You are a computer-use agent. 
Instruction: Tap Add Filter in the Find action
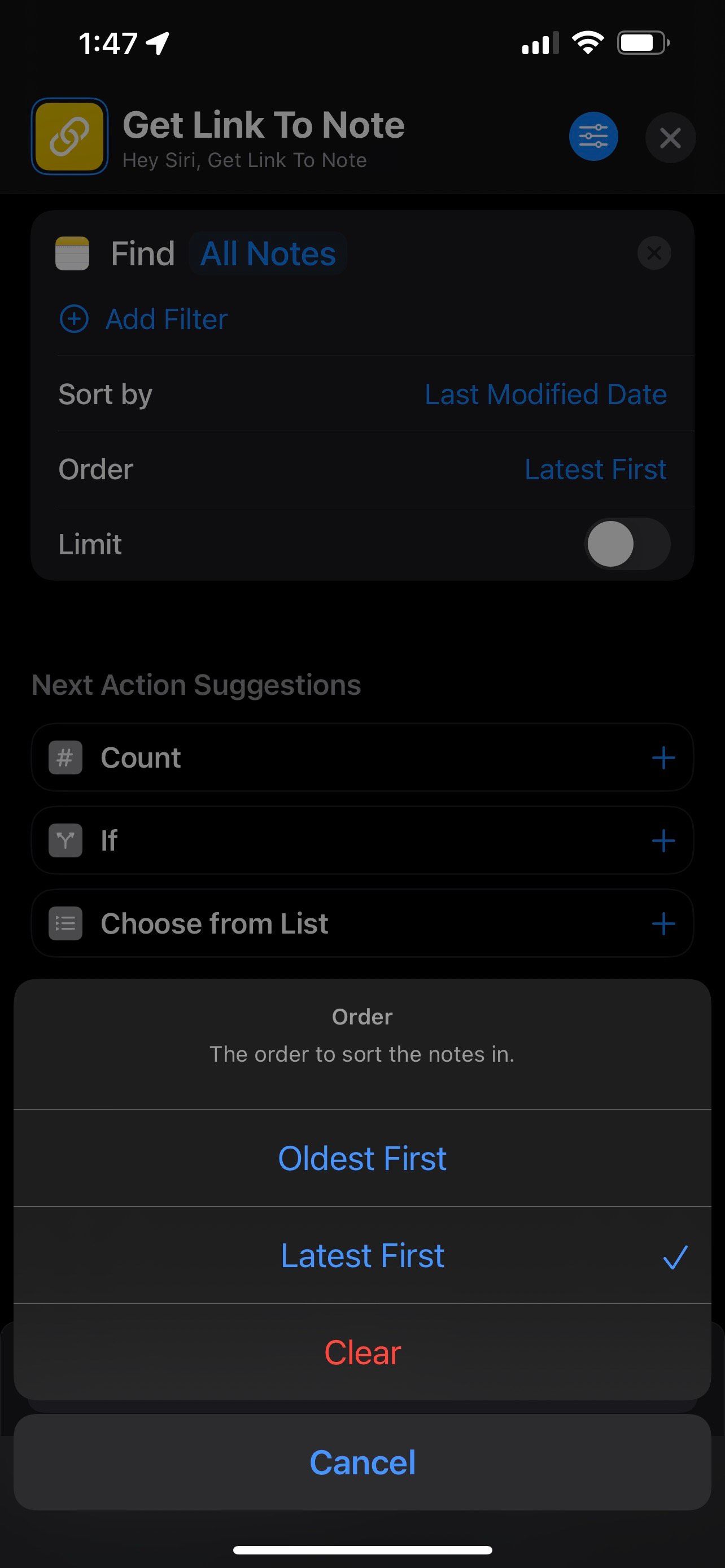pyautogui.click(x=143, y=318)
